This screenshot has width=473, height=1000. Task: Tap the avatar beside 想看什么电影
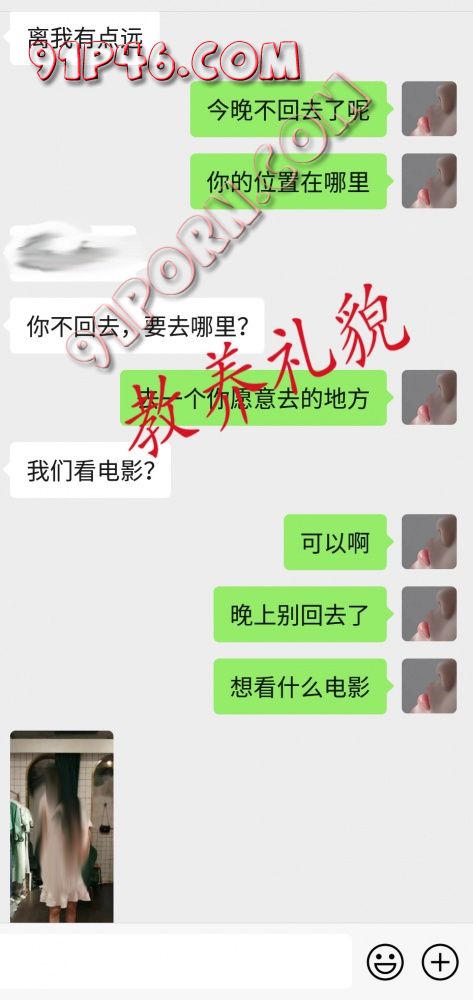(x=429, y=686)
